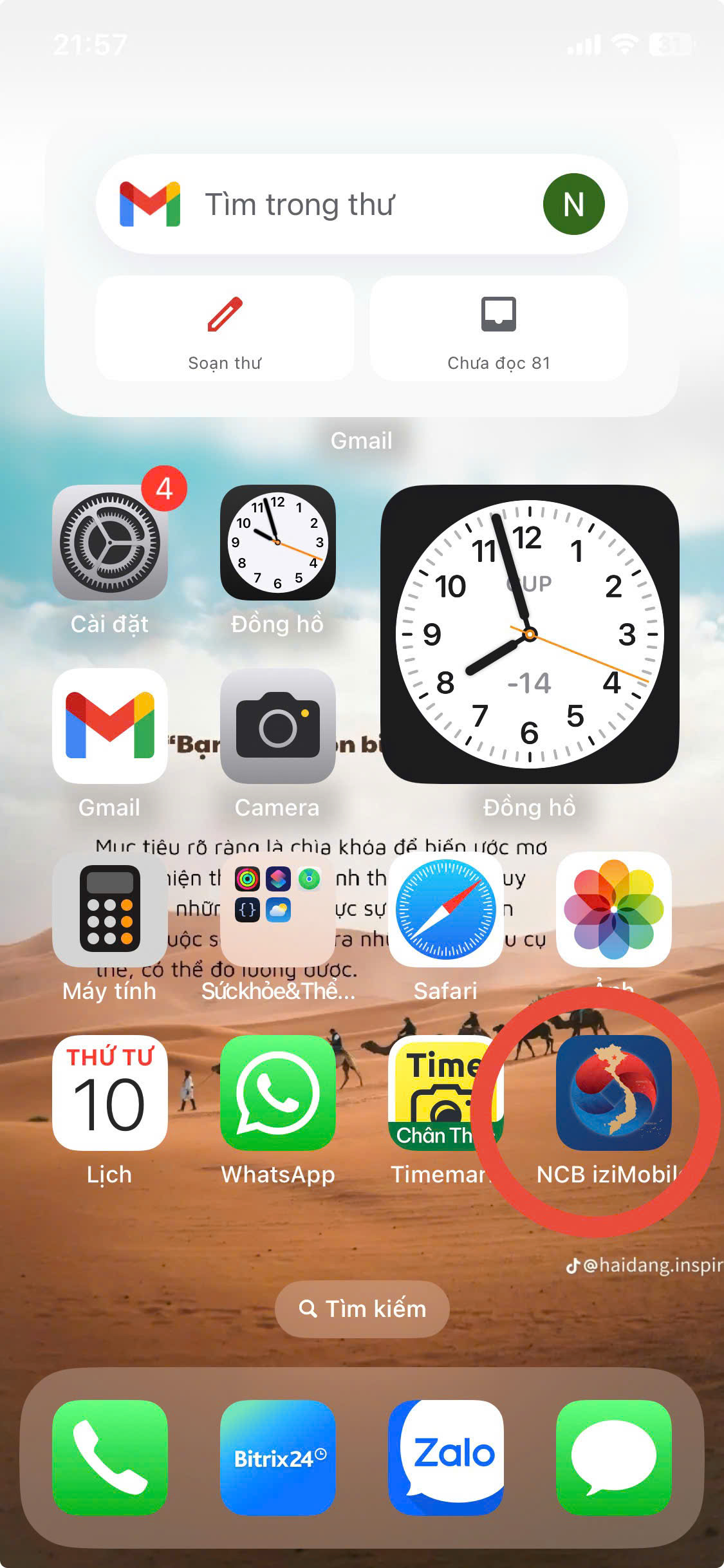Open the NCB iziMobile banking app
Screen dimensions: 724x1568
[613, 1093]
